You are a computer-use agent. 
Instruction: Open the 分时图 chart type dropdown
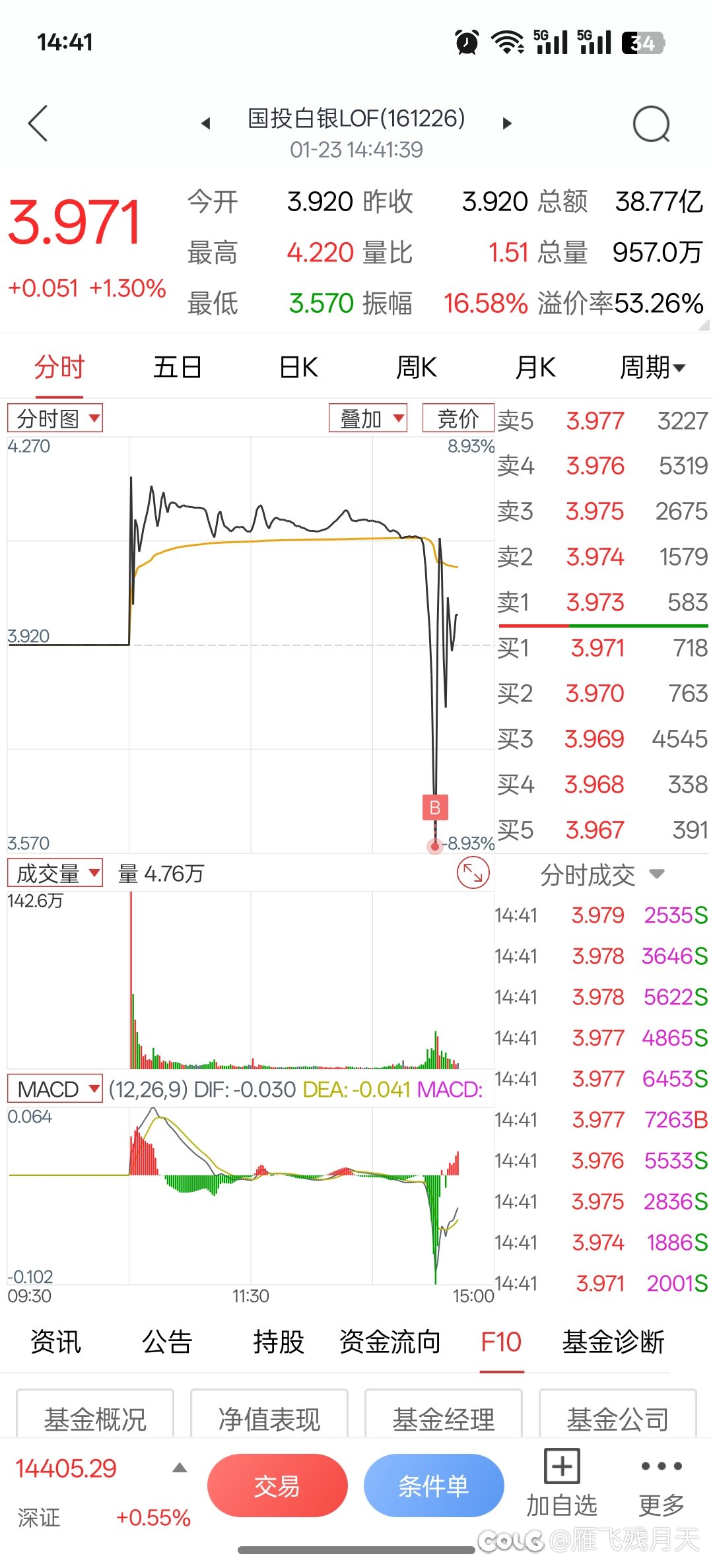[55, 418]
